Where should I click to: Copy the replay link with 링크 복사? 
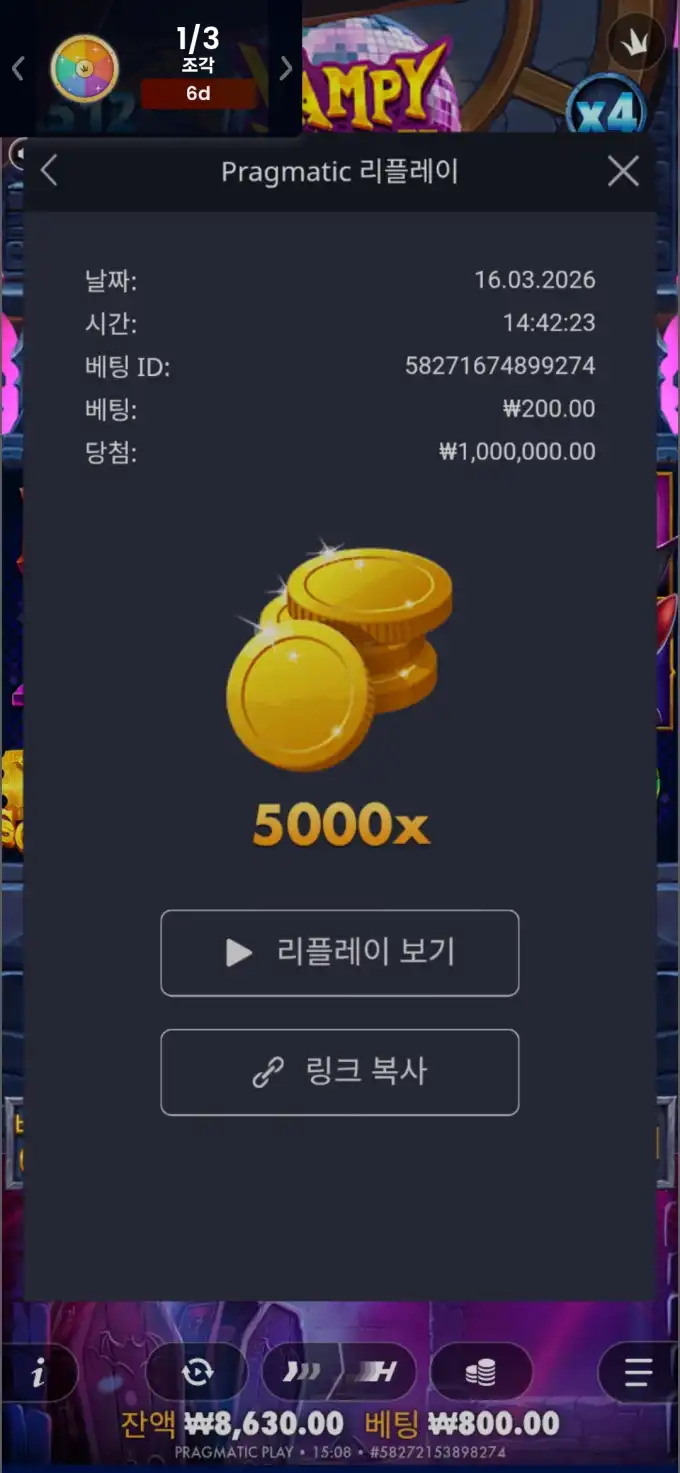[340, 1072]
